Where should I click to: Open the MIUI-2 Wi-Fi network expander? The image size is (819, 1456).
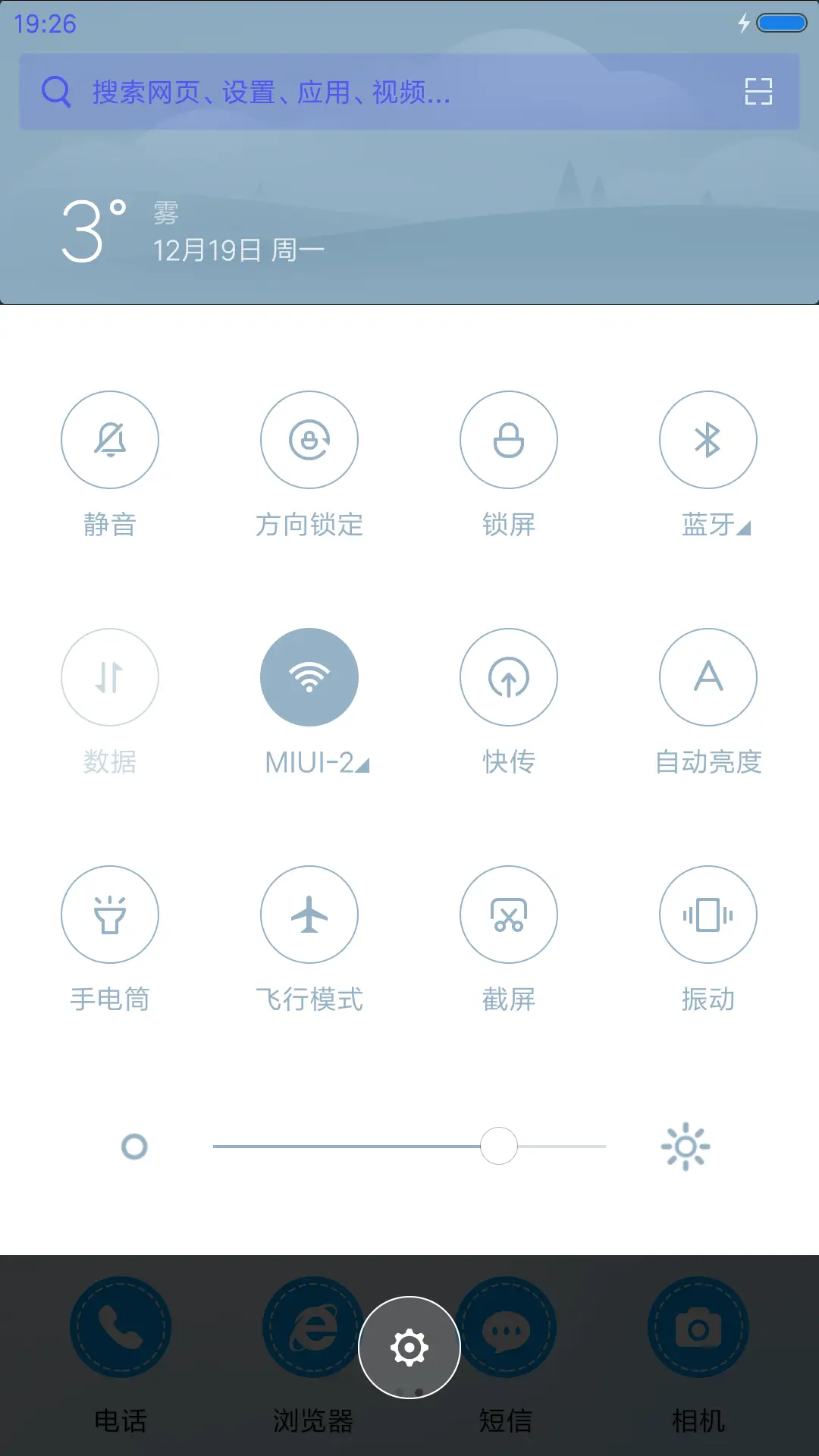pyautogui.click(x=362, y=766)
